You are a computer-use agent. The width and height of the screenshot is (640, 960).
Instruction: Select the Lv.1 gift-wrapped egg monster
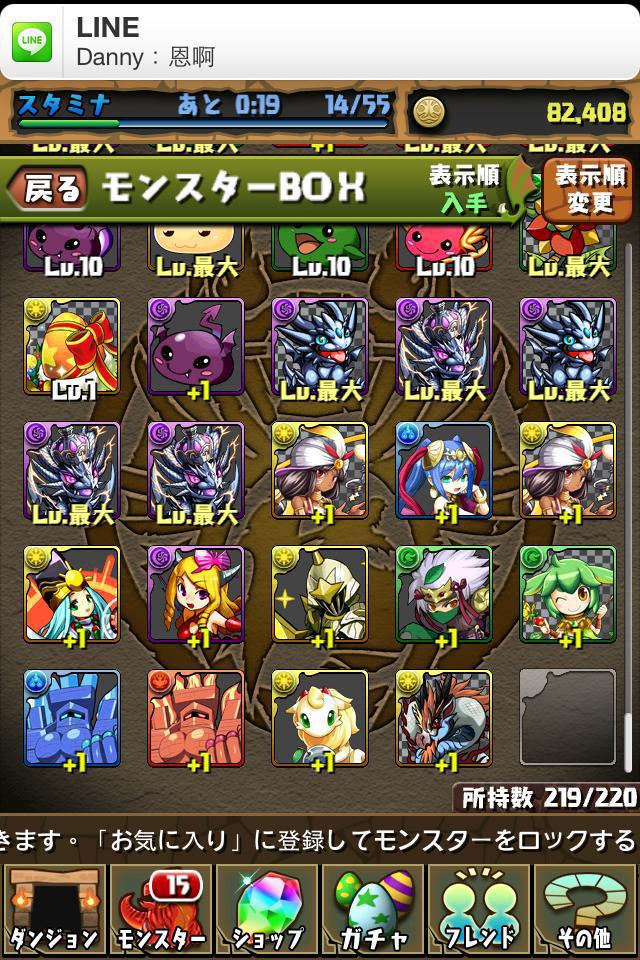tap(71, 347)
